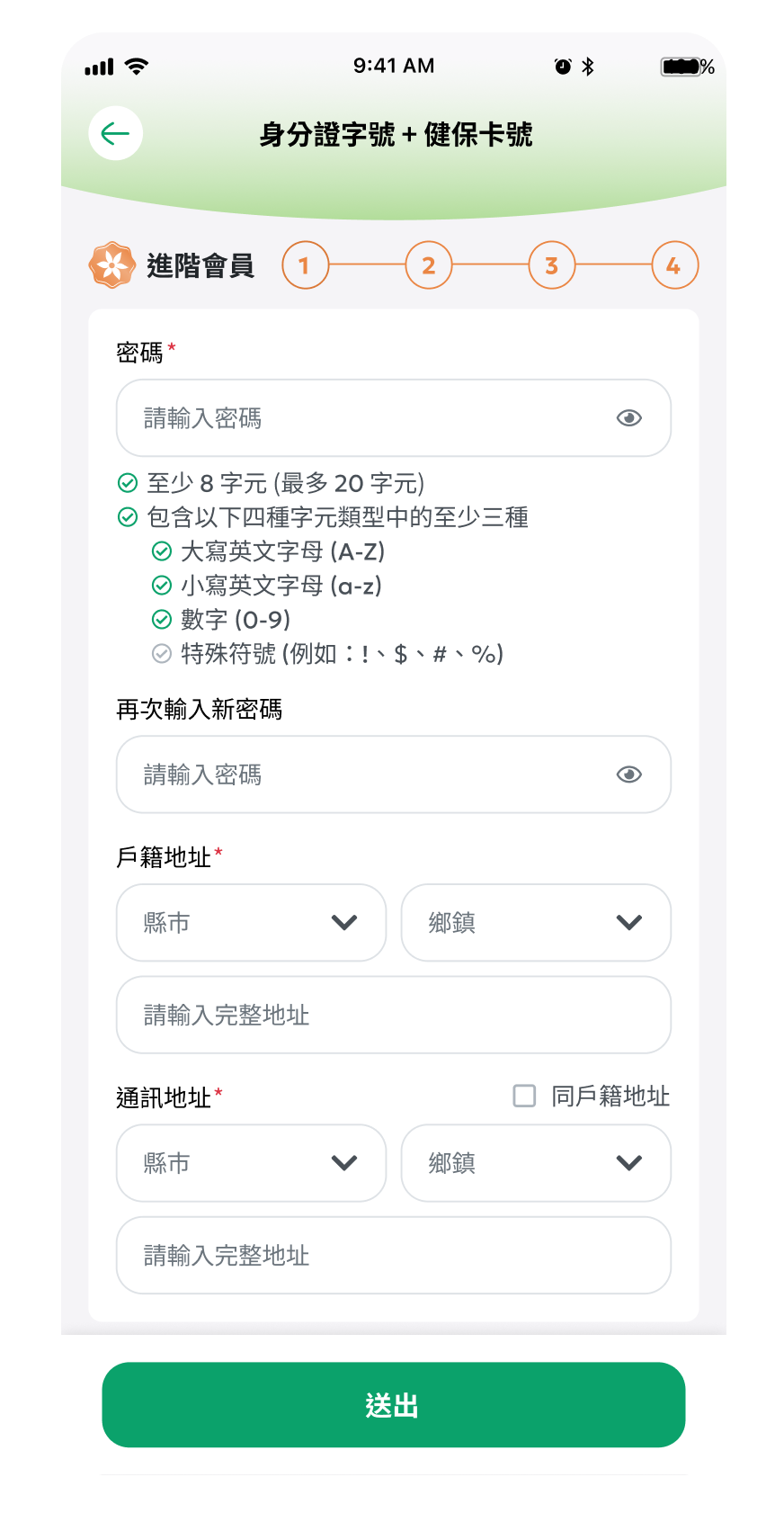This screenshot has width=784, height=1522.
Task: Focus the 再次輸入新密碼 input field
Action: point(360,774)
